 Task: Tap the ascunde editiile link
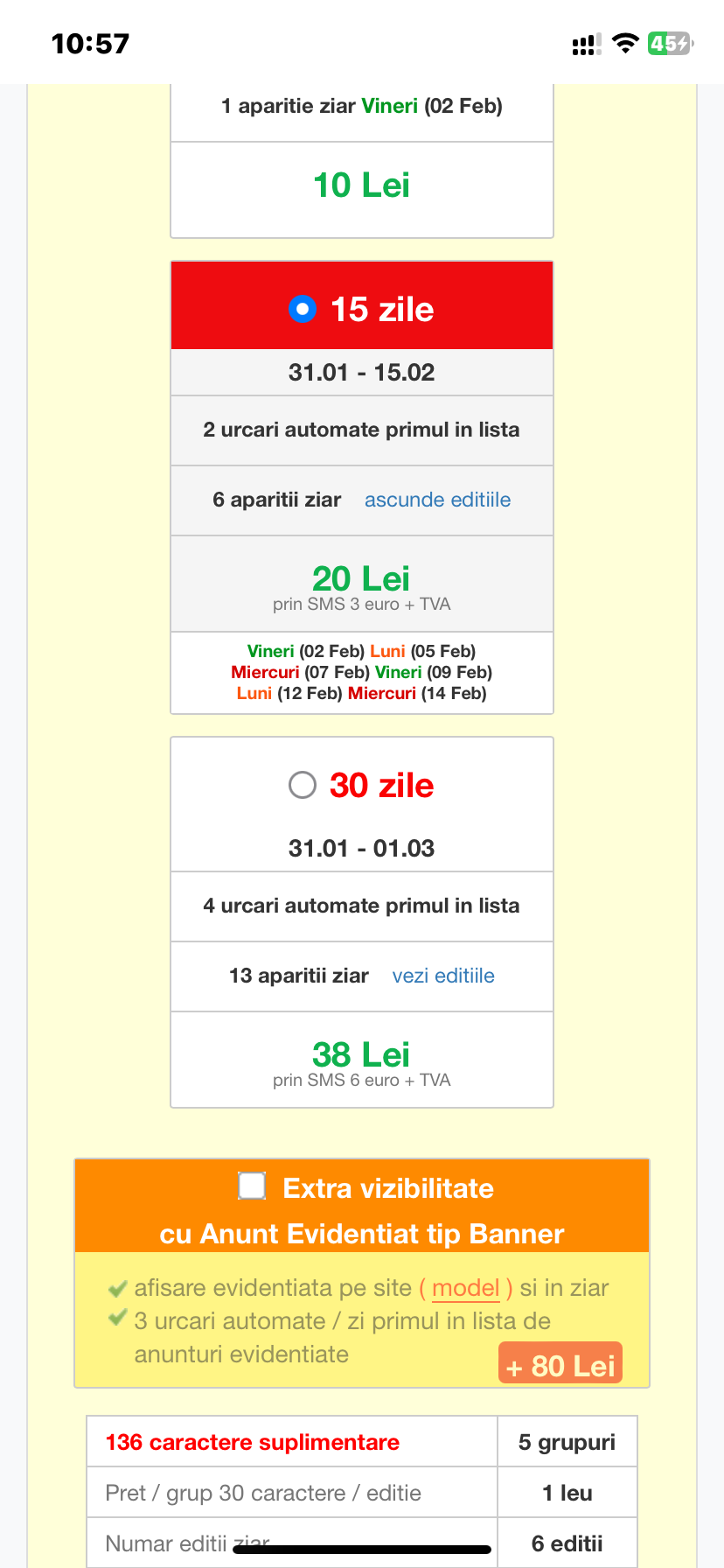click(x=437, y=500)
